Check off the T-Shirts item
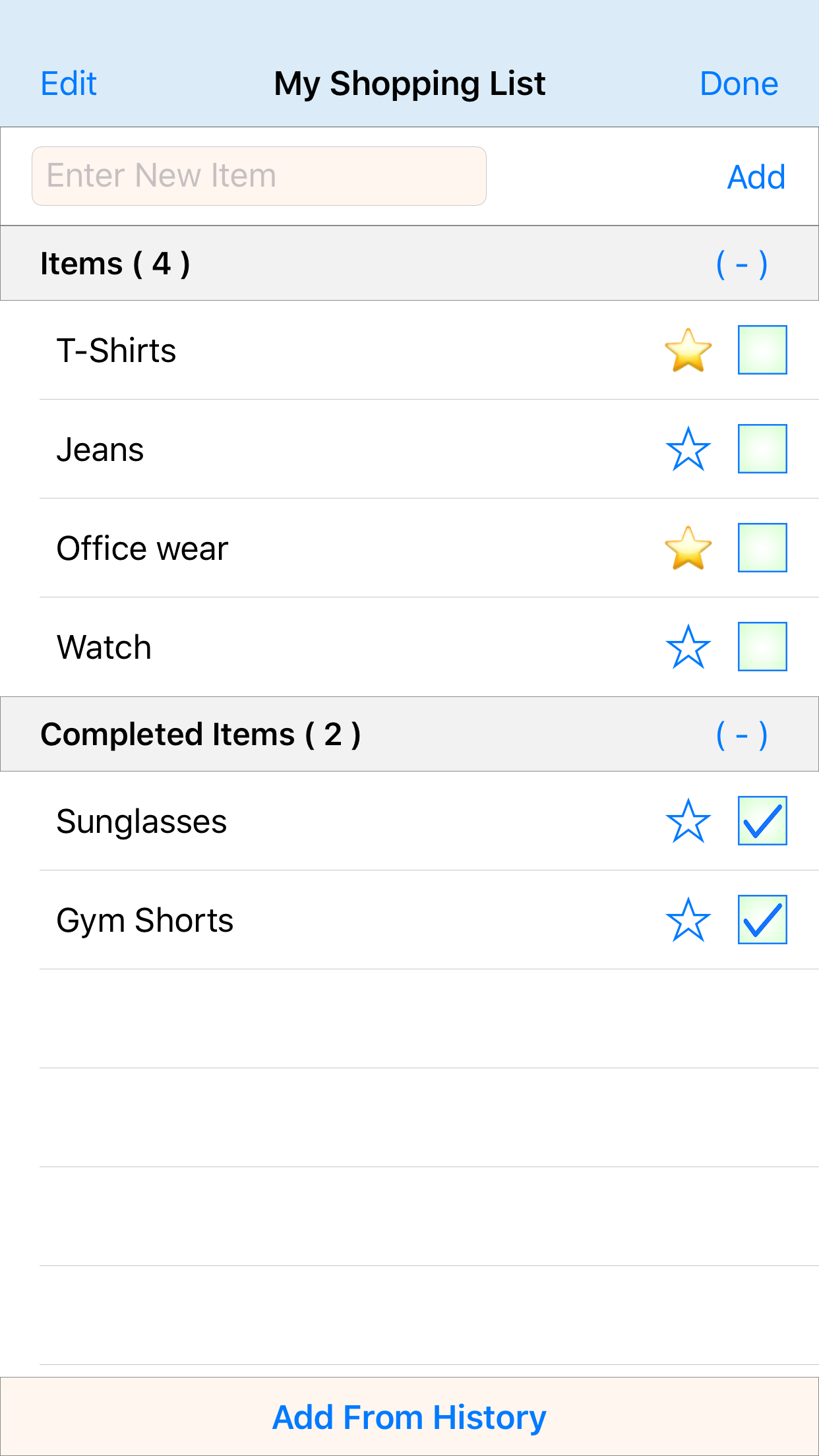This screenshot has width=819, height=1456. pyautogui.click(x=762, y=349)
